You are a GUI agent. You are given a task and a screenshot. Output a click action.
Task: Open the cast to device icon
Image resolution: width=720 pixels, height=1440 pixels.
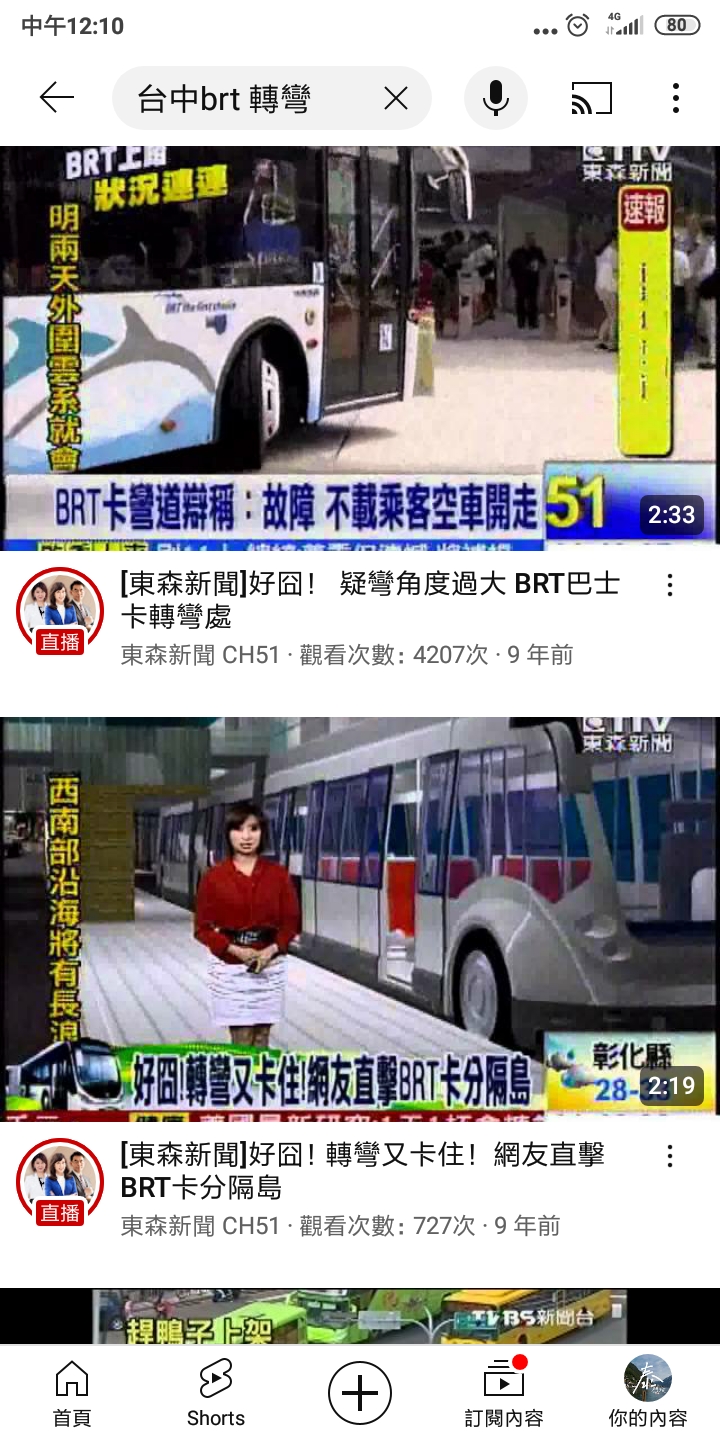tap(591, 98)
